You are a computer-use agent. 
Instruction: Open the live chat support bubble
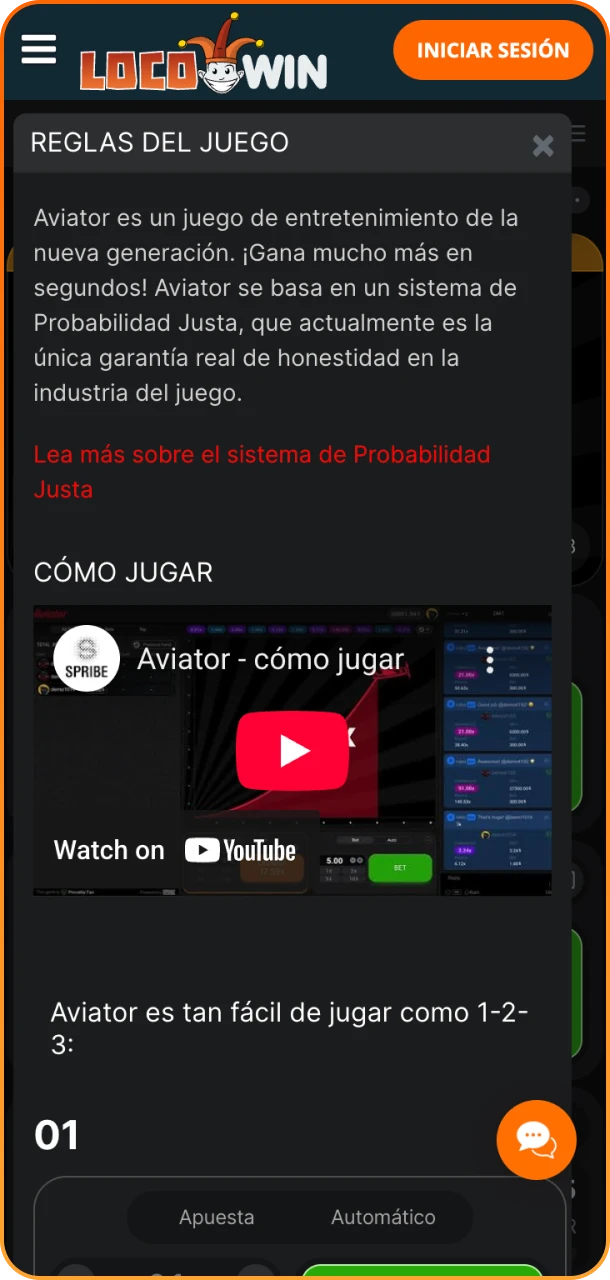point(536,1139)
